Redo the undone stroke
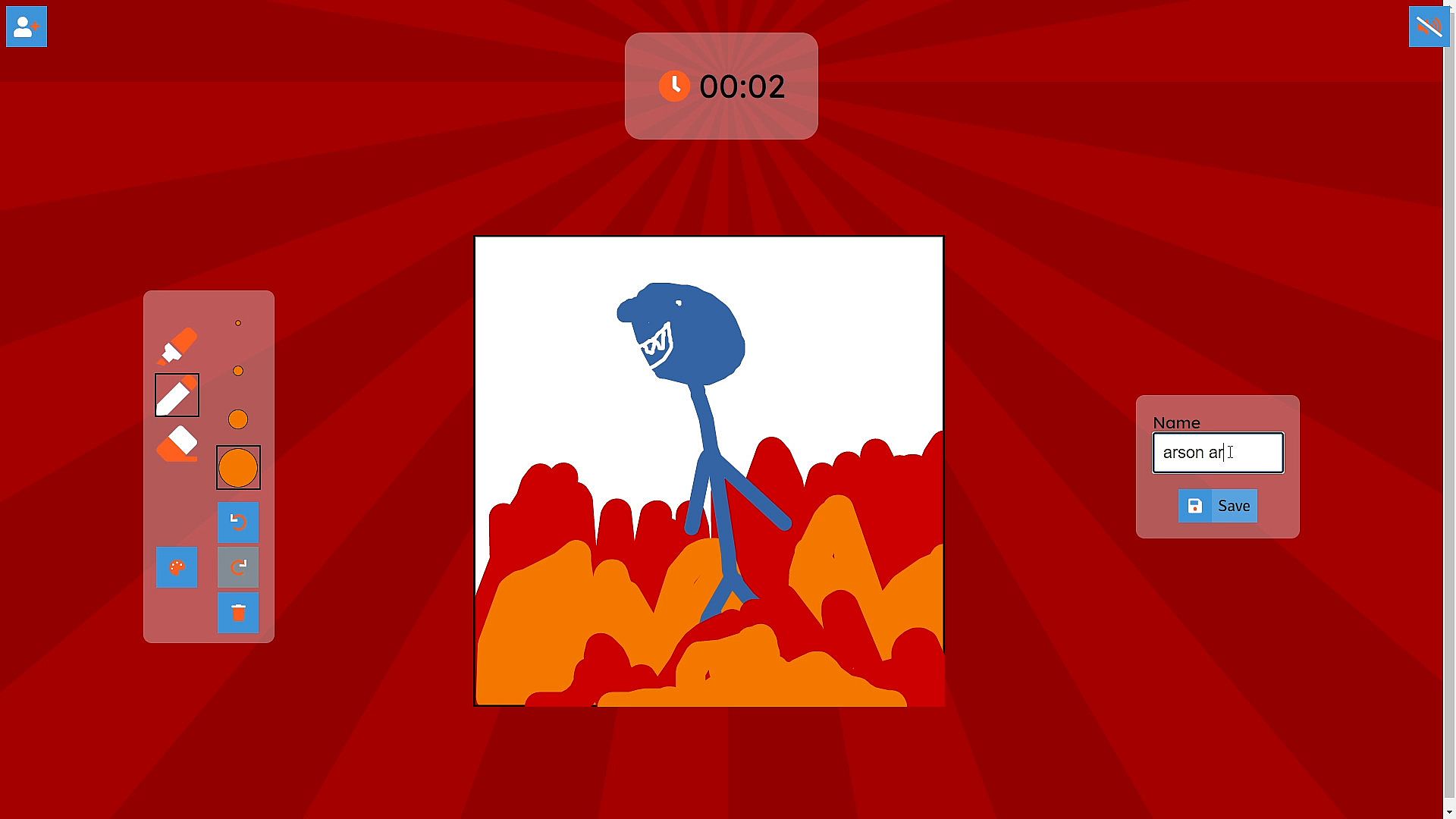 coord(238,567)
